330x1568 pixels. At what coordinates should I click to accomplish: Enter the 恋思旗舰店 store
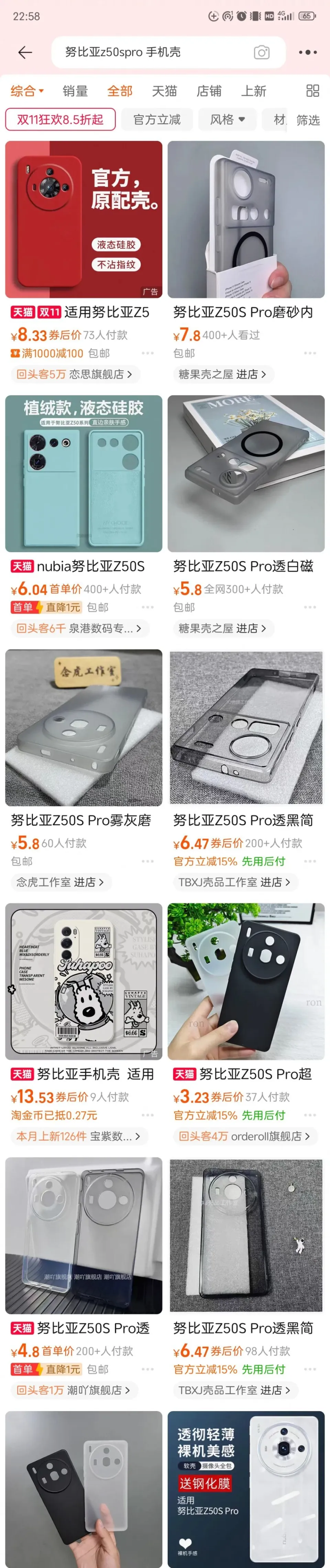(x=75, y=374)
